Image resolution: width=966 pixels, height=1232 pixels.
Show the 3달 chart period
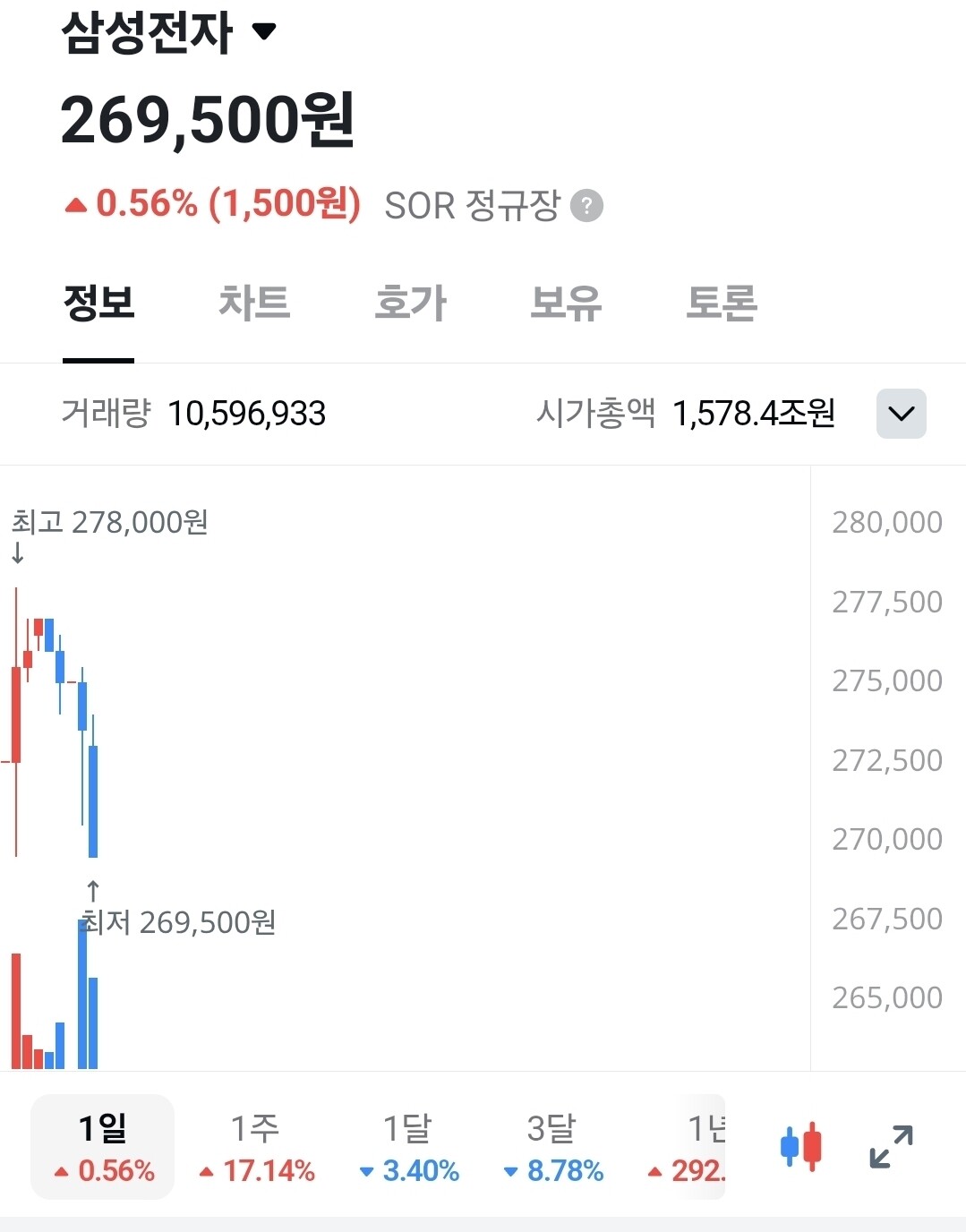pos(552,1147)
